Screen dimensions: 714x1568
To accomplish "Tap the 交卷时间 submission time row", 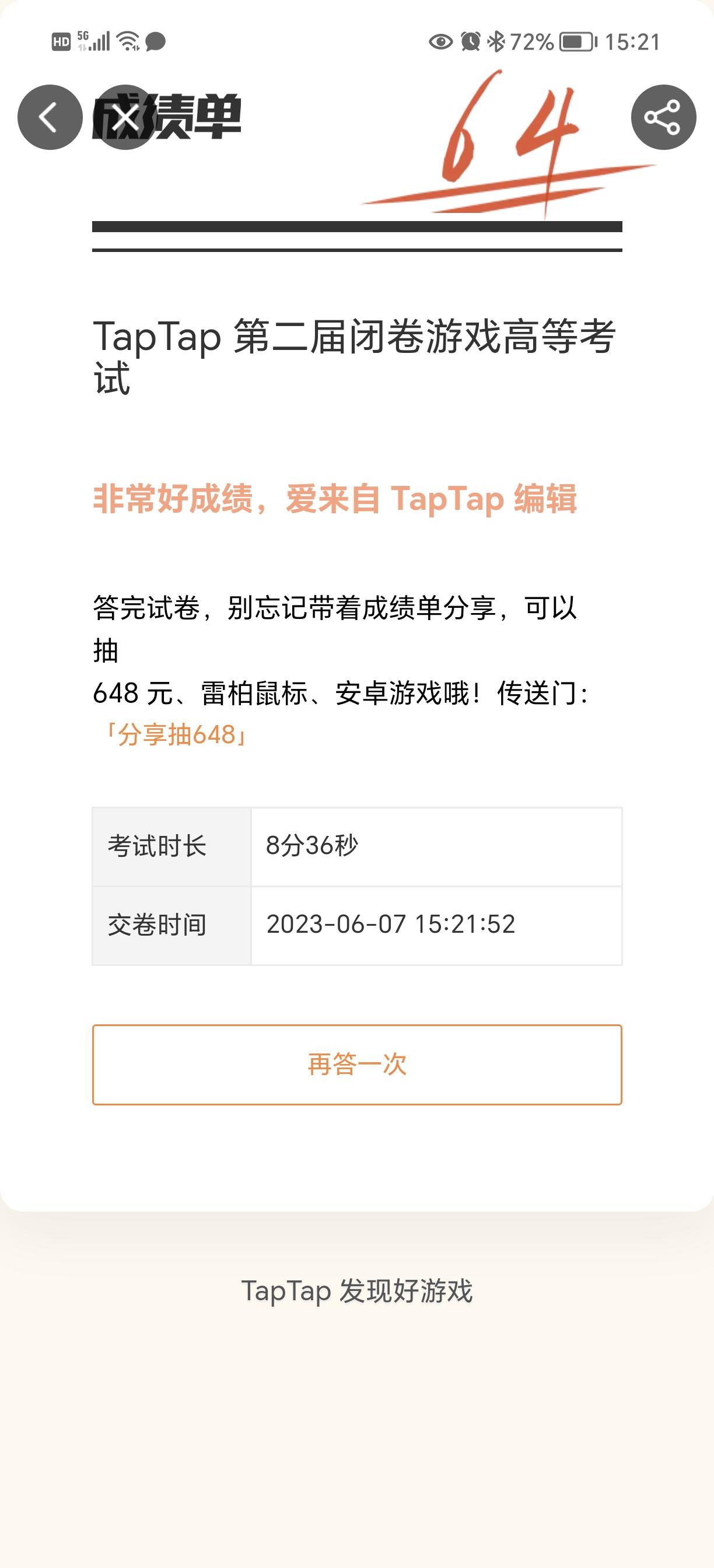I will click(356, 925).
